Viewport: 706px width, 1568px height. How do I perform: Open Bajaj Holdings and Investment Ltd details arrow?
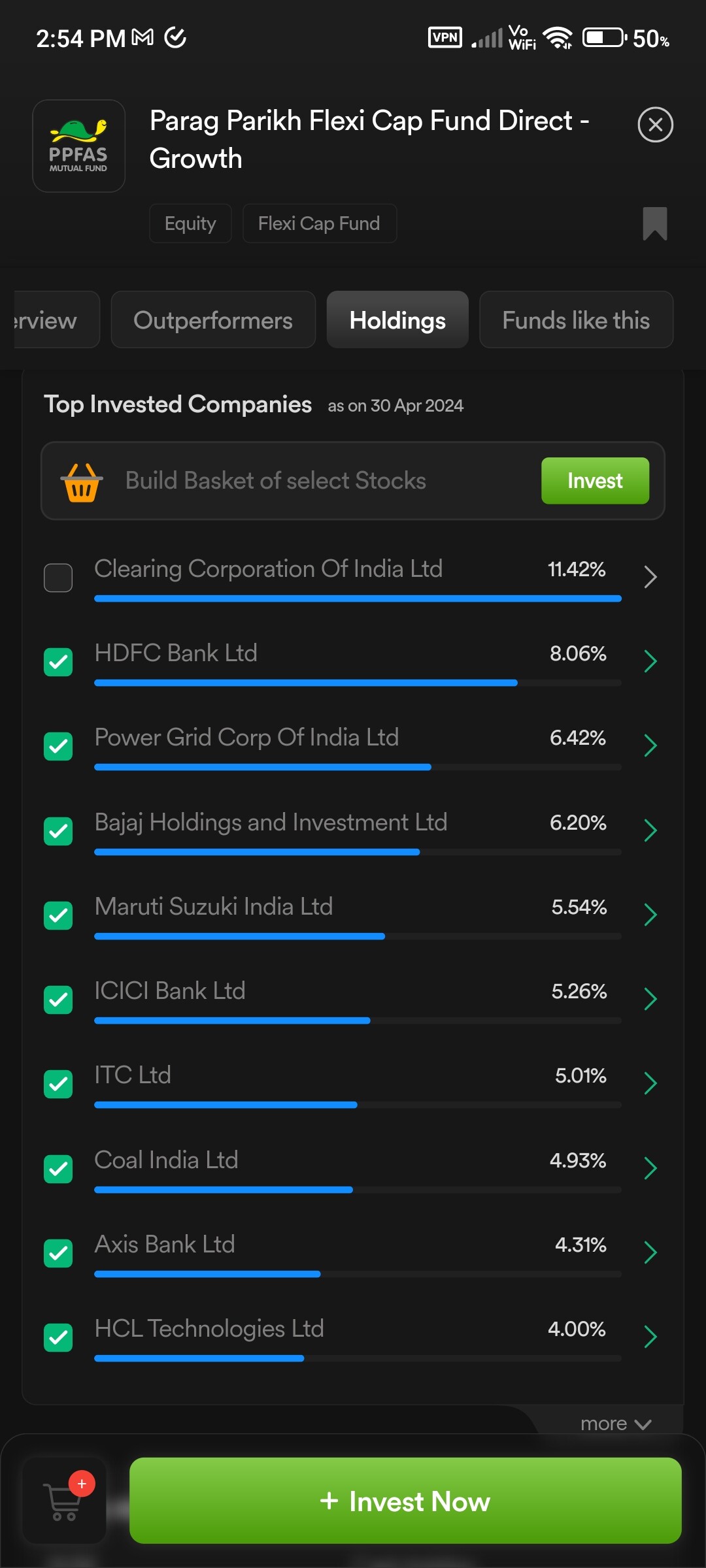(x=650, y=830)
